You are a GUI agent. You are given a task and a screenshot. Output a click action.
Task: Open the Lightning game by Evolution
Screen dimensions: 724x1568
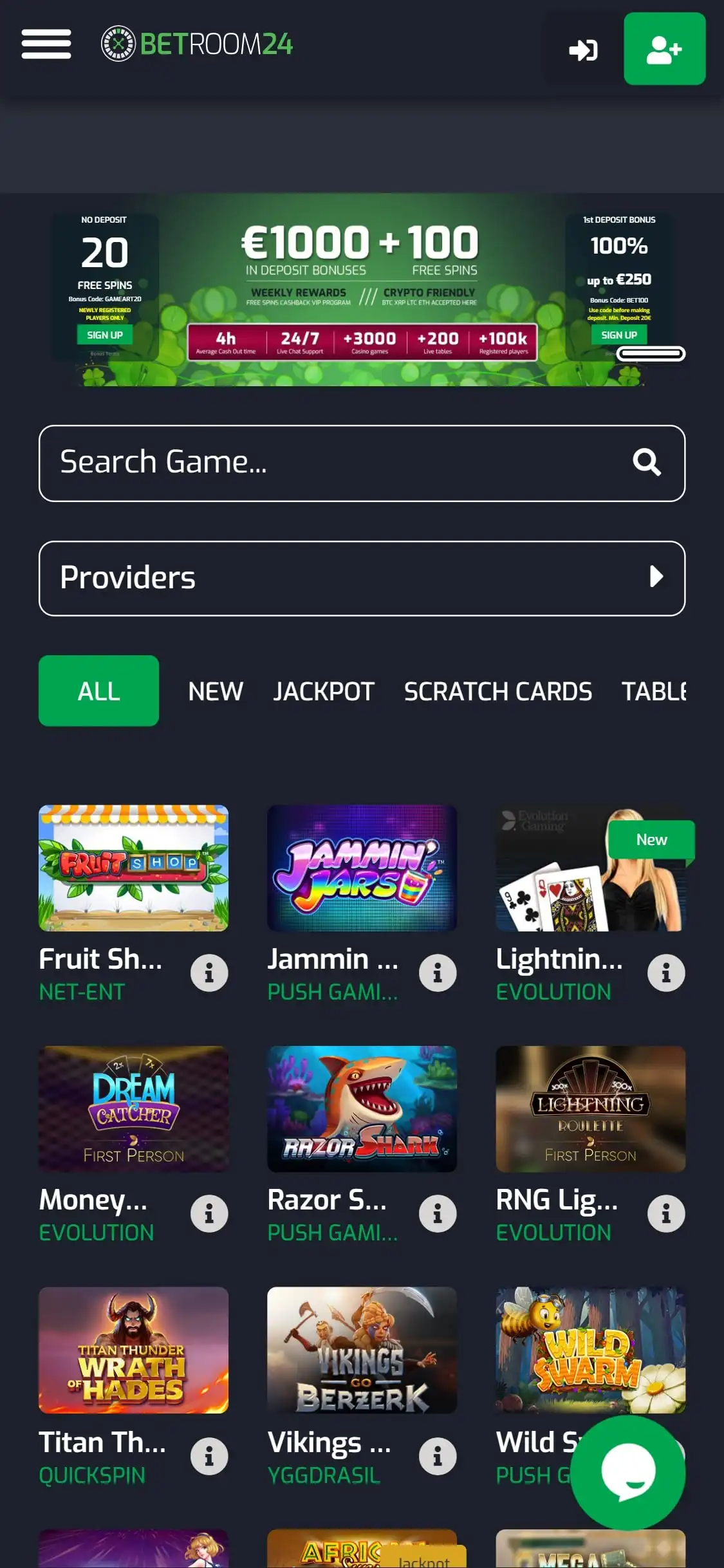590,868
